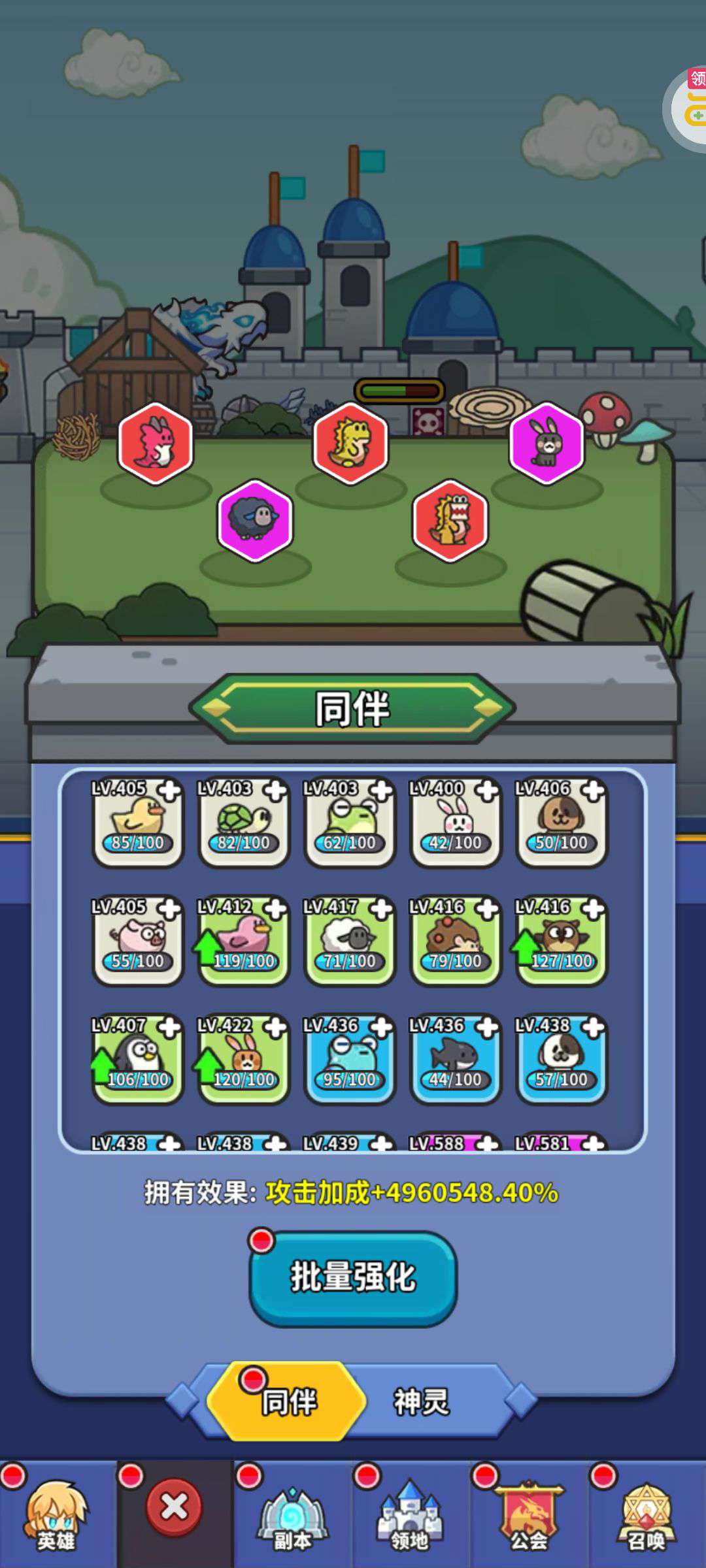Tap the deployed purple rabbit hexagon slot

coord(546,443)
